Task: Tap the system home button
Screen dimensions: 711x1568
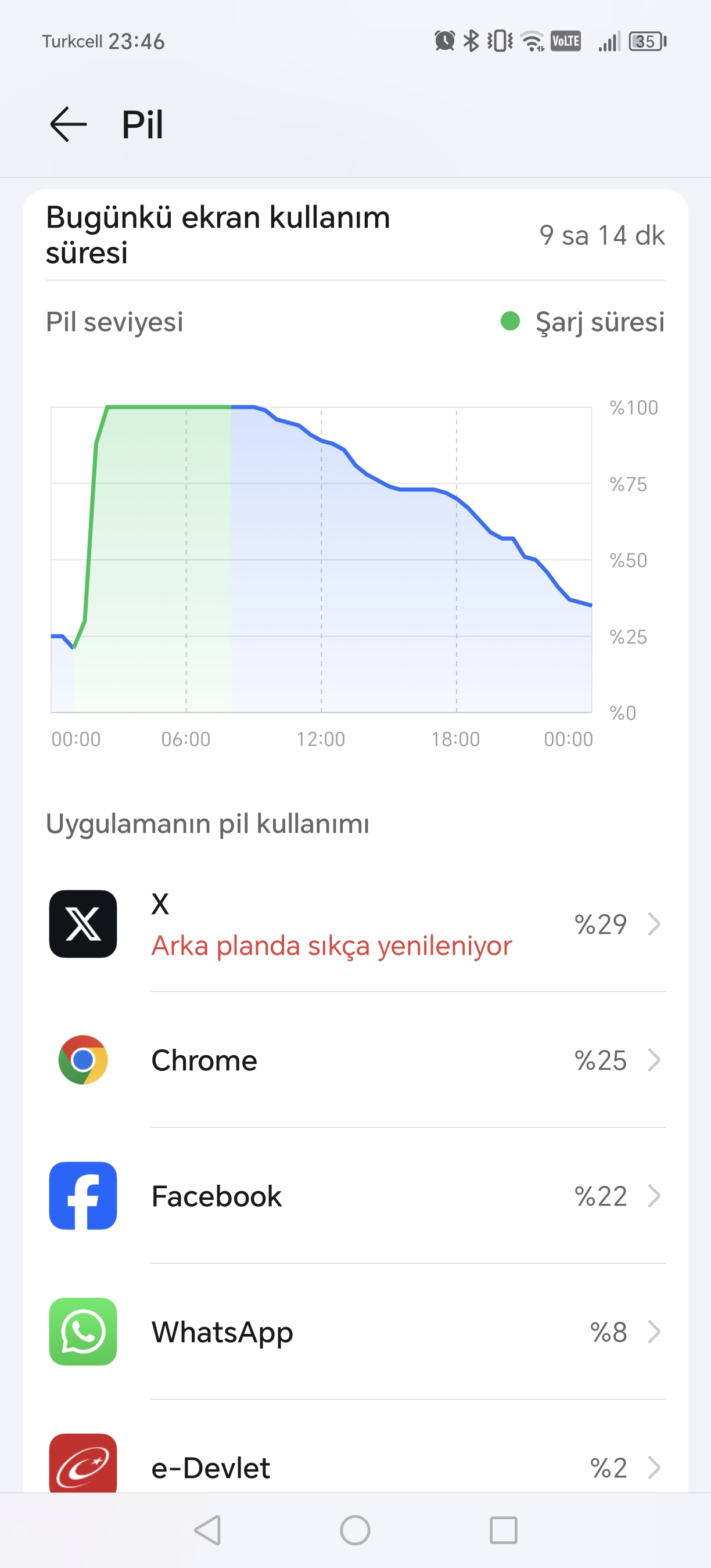Action: pyautogui.click(x=355, y=1530)
